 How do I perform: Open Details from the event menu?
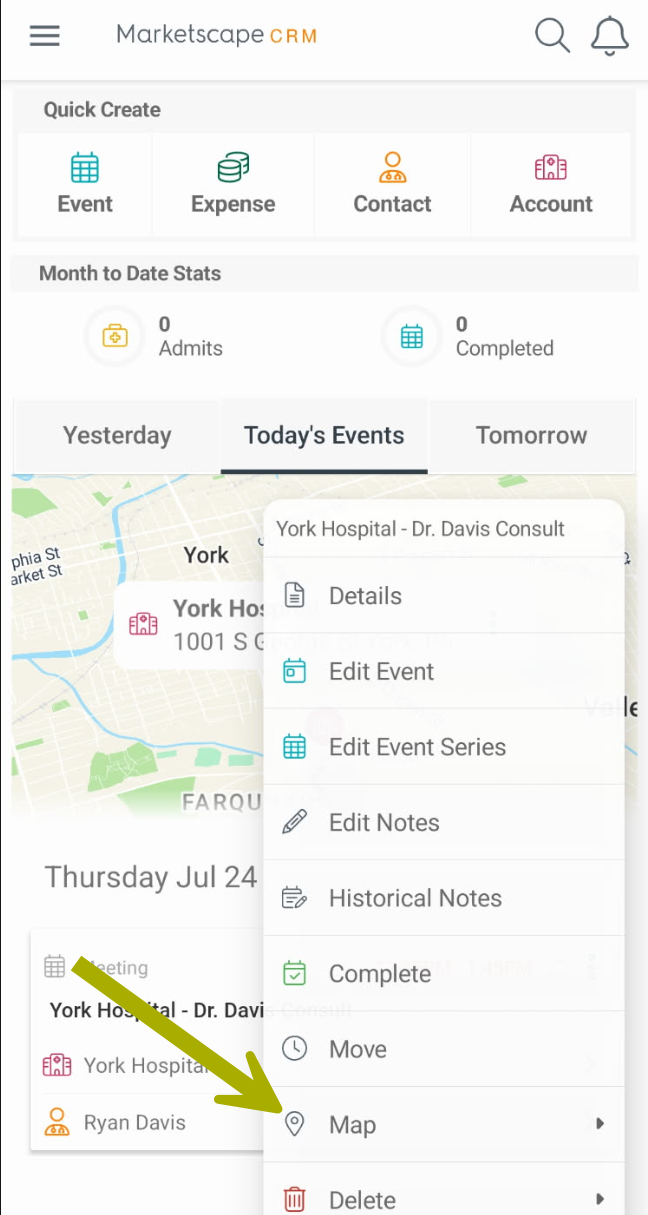click(x=444, y=596)
